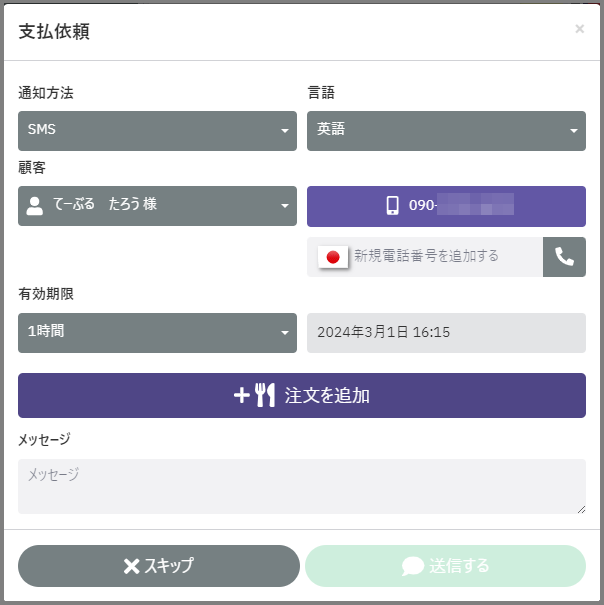Viewport: 604px width, 605px height.
Task: Tap 注文を追加 to add an order
Action: coord(302,395)
